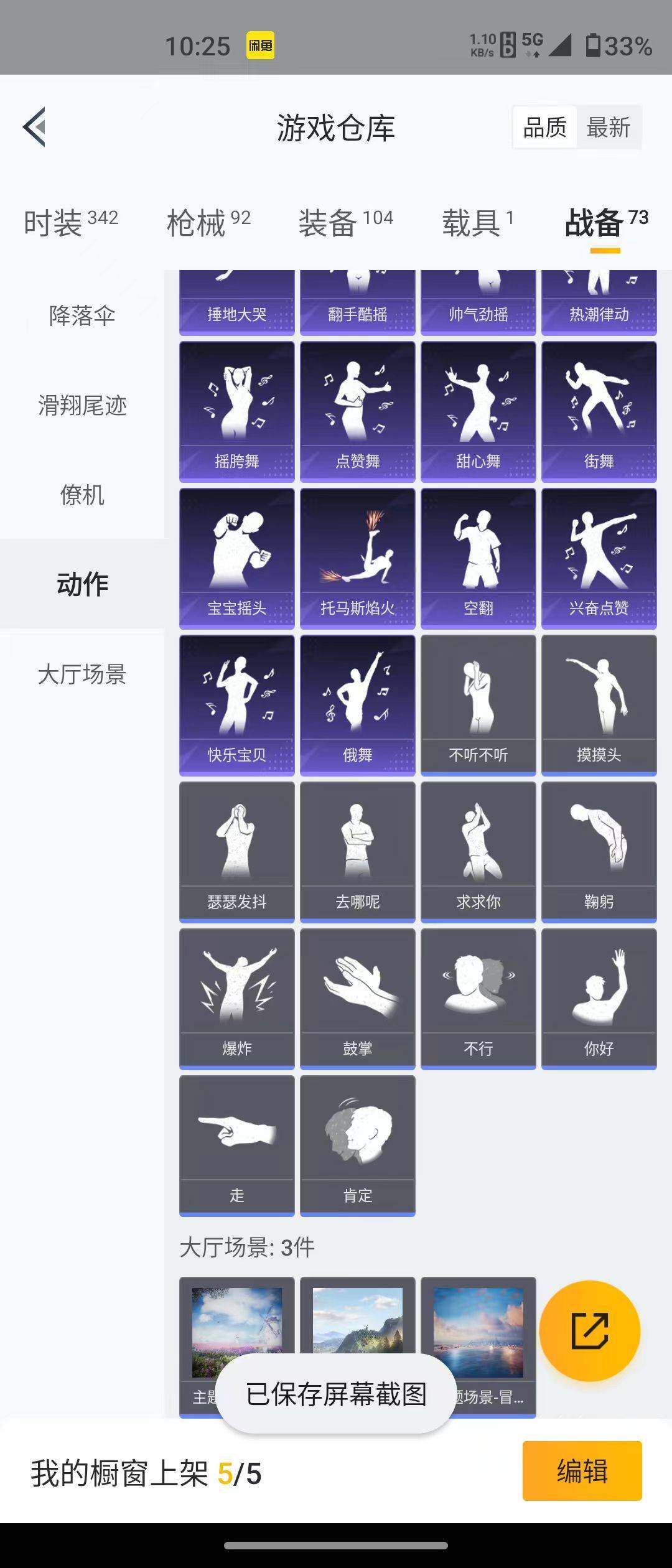This screenshot has height=1568, width=672.
Task: Select the 快乐宝贝 emote icon
Action: point(235,703)
